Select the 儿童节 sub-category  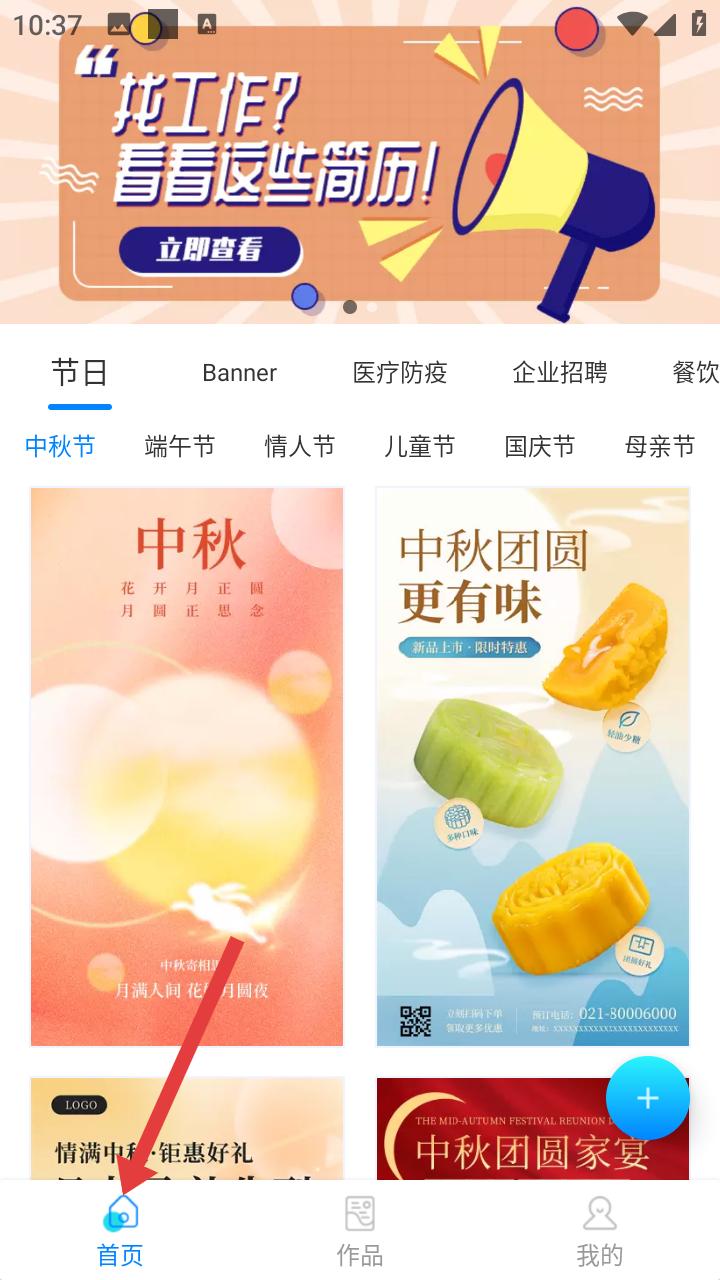coord(419,446)
